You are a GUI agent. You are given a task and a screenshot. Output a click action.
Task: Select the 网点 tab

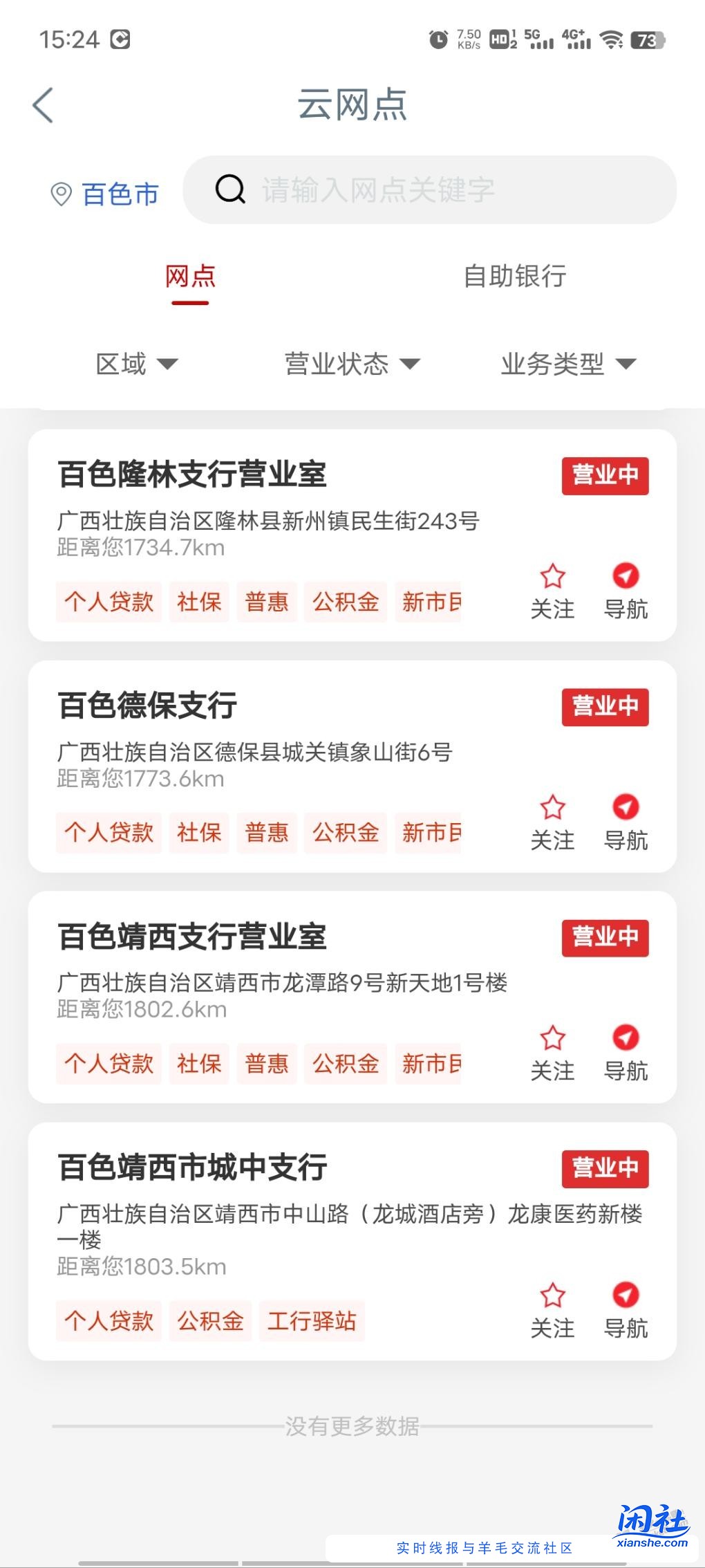point(190,276)
